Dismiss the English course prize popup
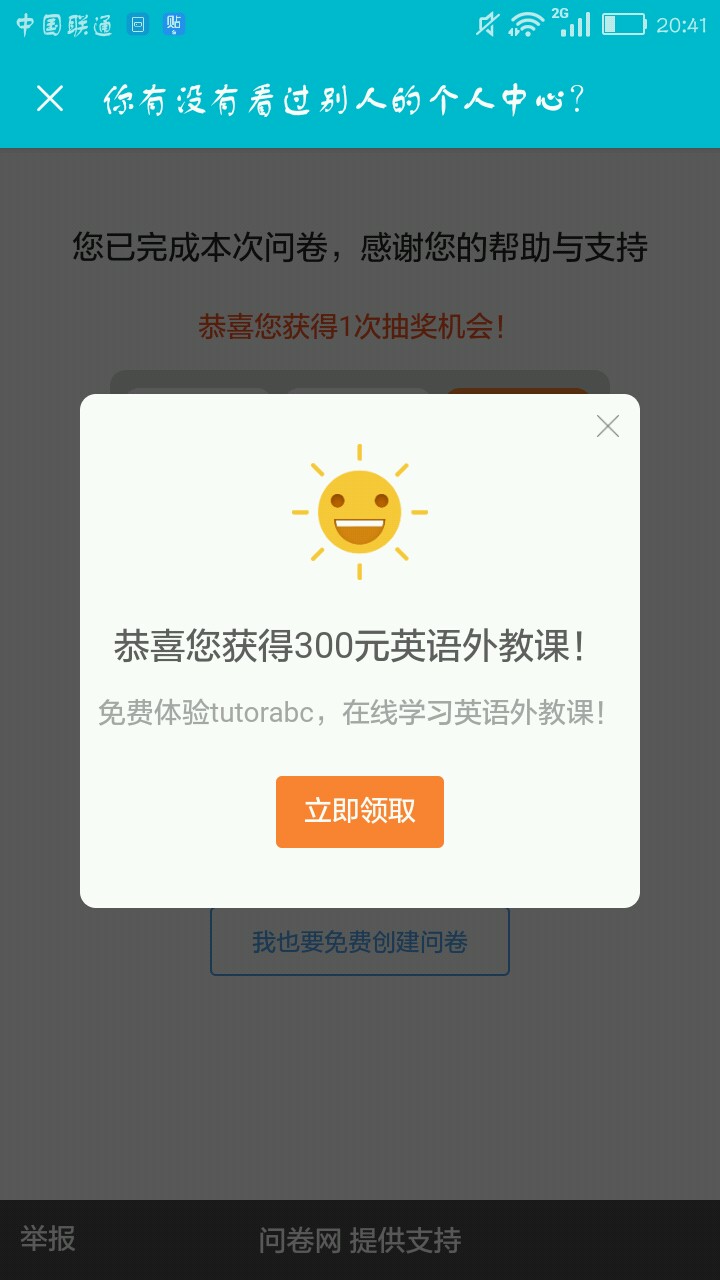Screen dimensions: 720x1280 pos(607,427)
